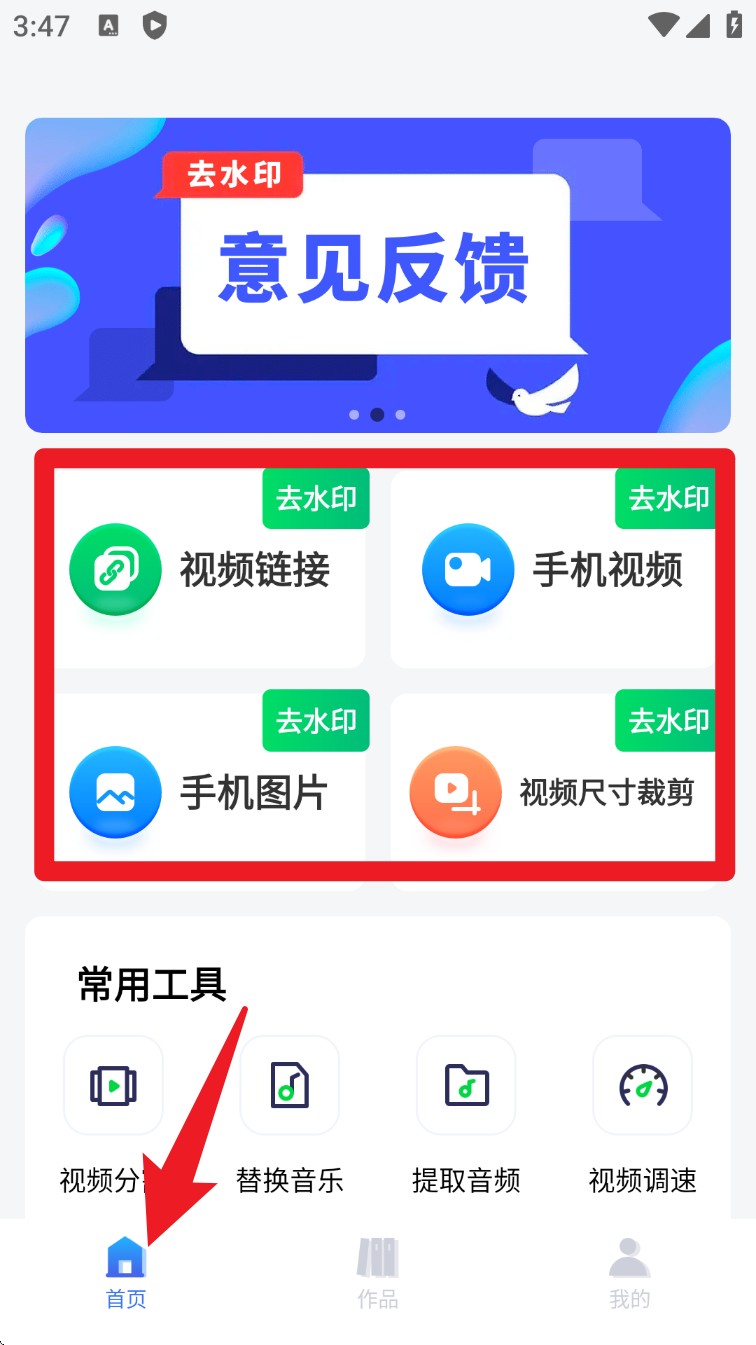Go to the 首页 tab
The height and width of the screenshot is (1345, 756).
click(126, 1272)
